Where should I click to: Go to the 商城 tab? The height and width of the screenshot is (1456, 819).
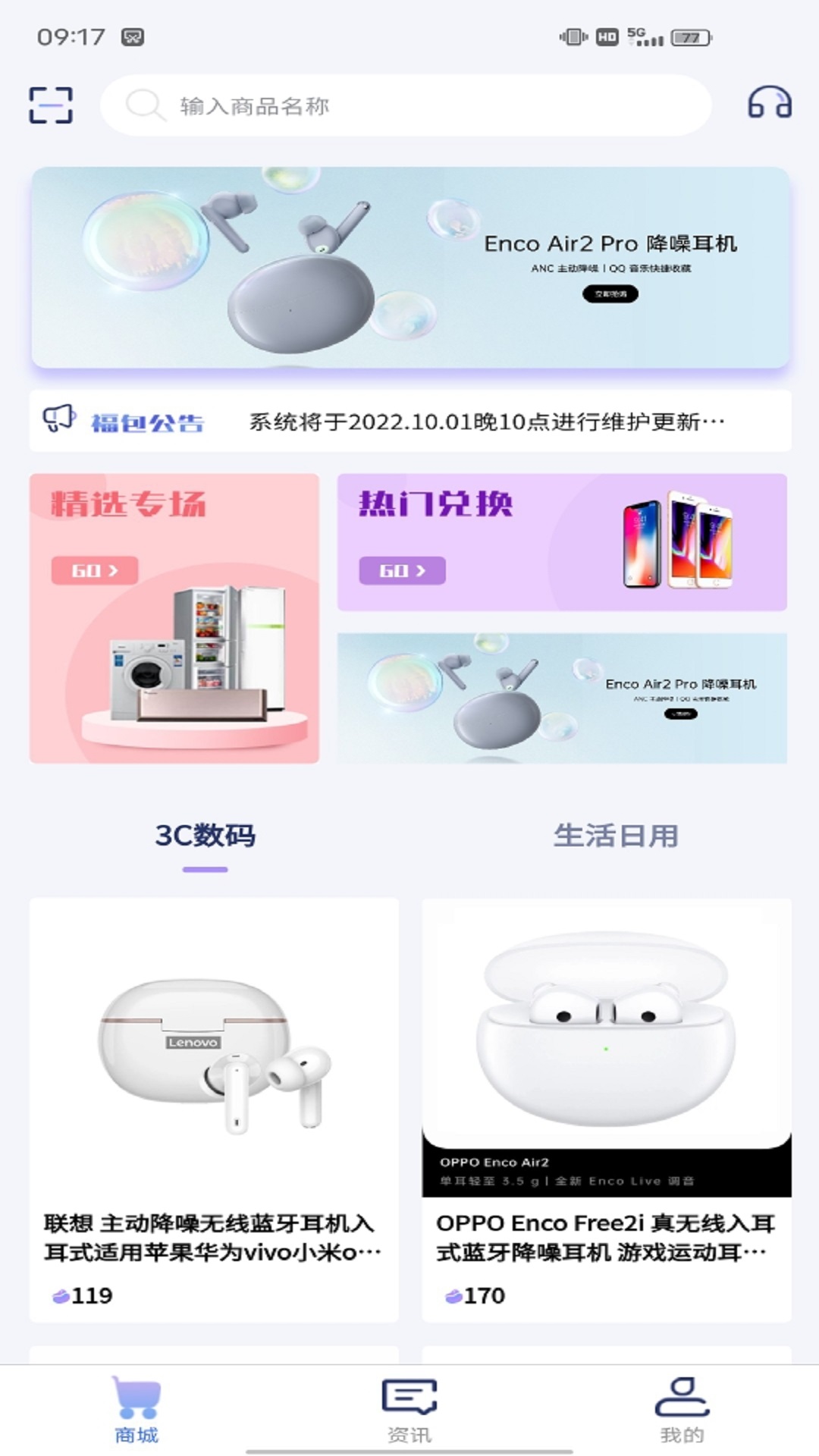pos(136,1410)
